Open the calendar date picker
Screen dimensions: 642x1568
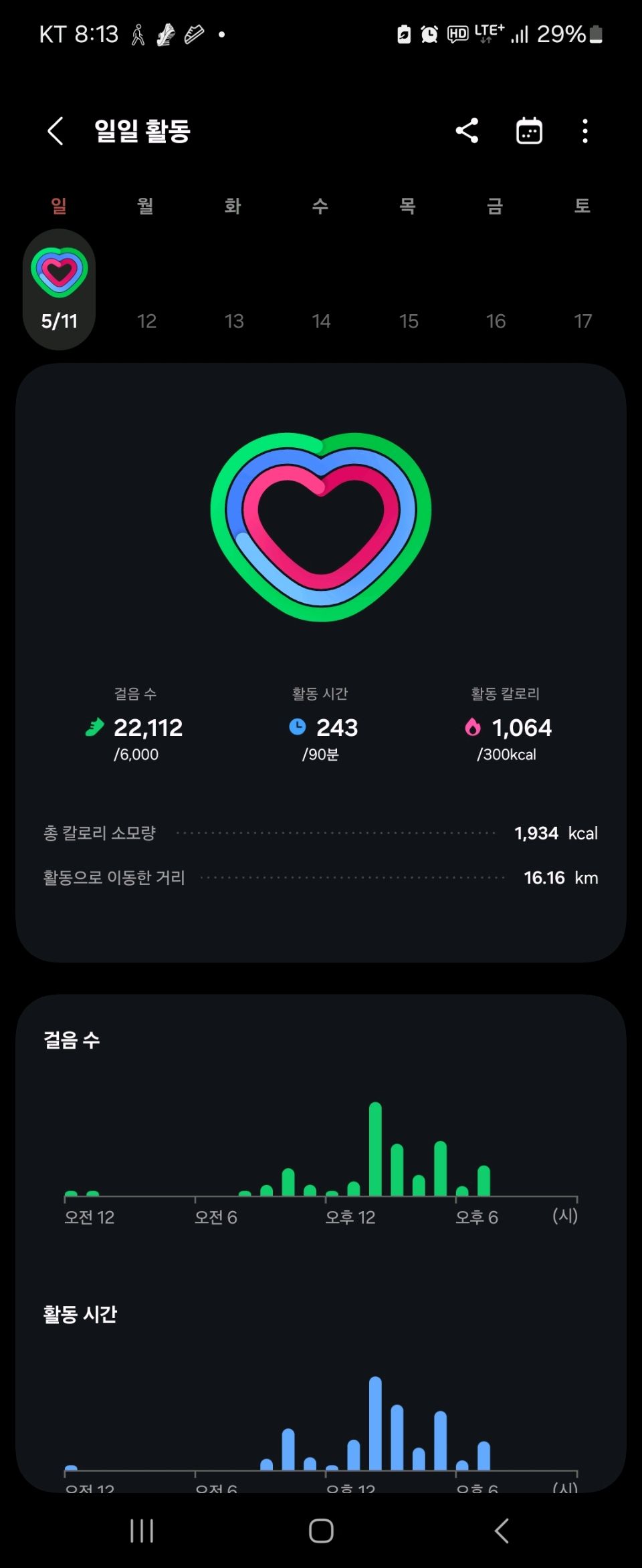click(x=529, y=131)
